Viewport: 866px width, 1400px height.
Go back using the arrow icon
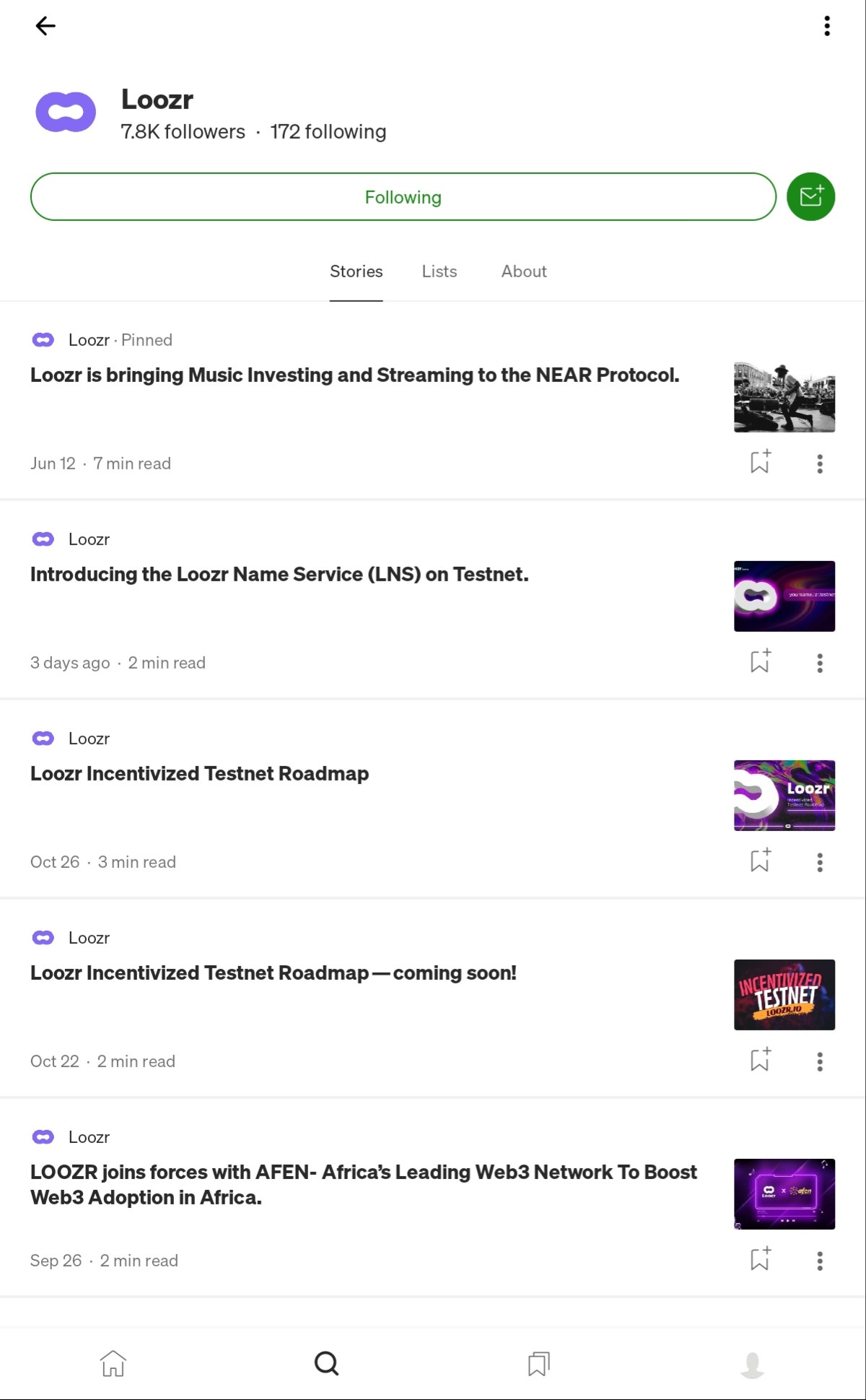coord(45,26)
